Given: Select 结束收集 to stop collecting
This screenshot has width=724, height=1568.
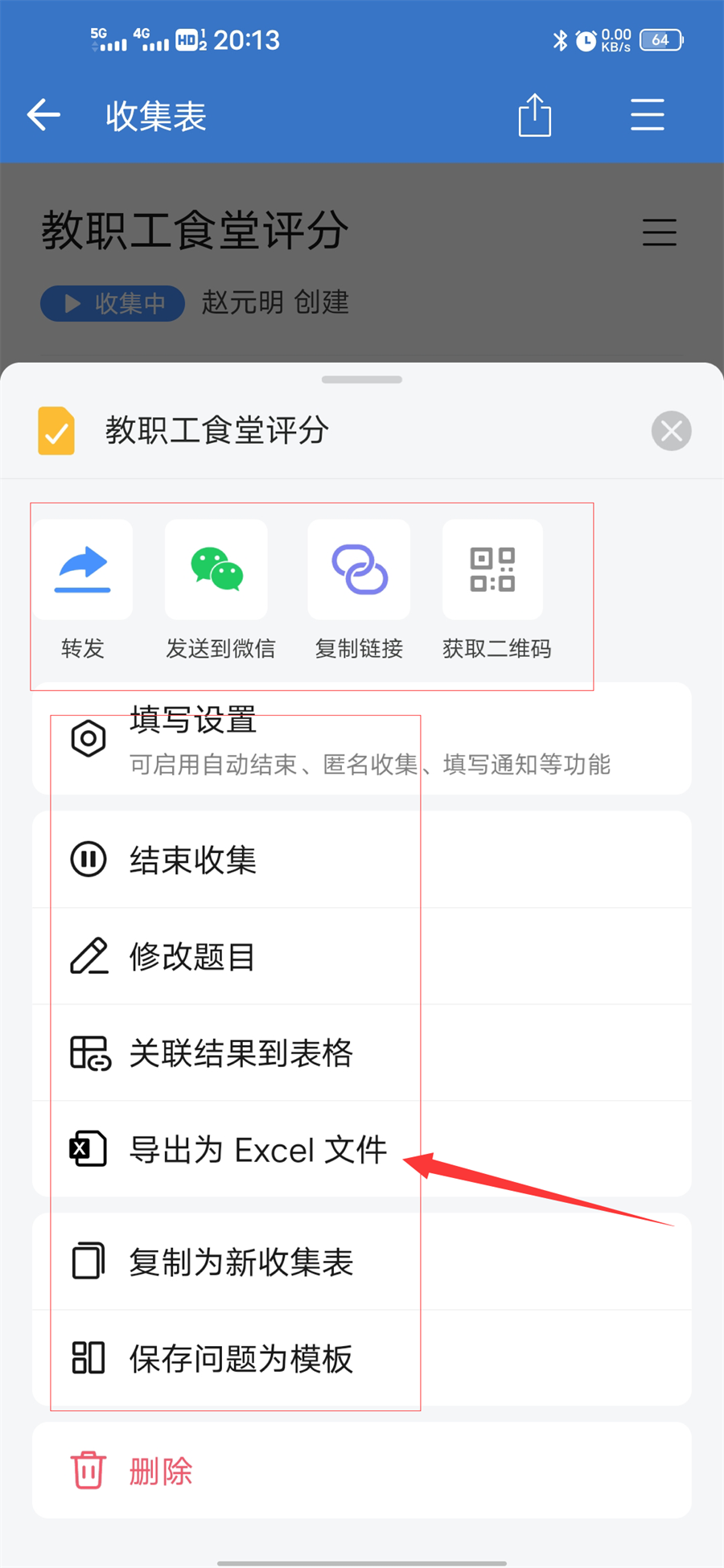Looking at the screenshot, I should [362, 860].
